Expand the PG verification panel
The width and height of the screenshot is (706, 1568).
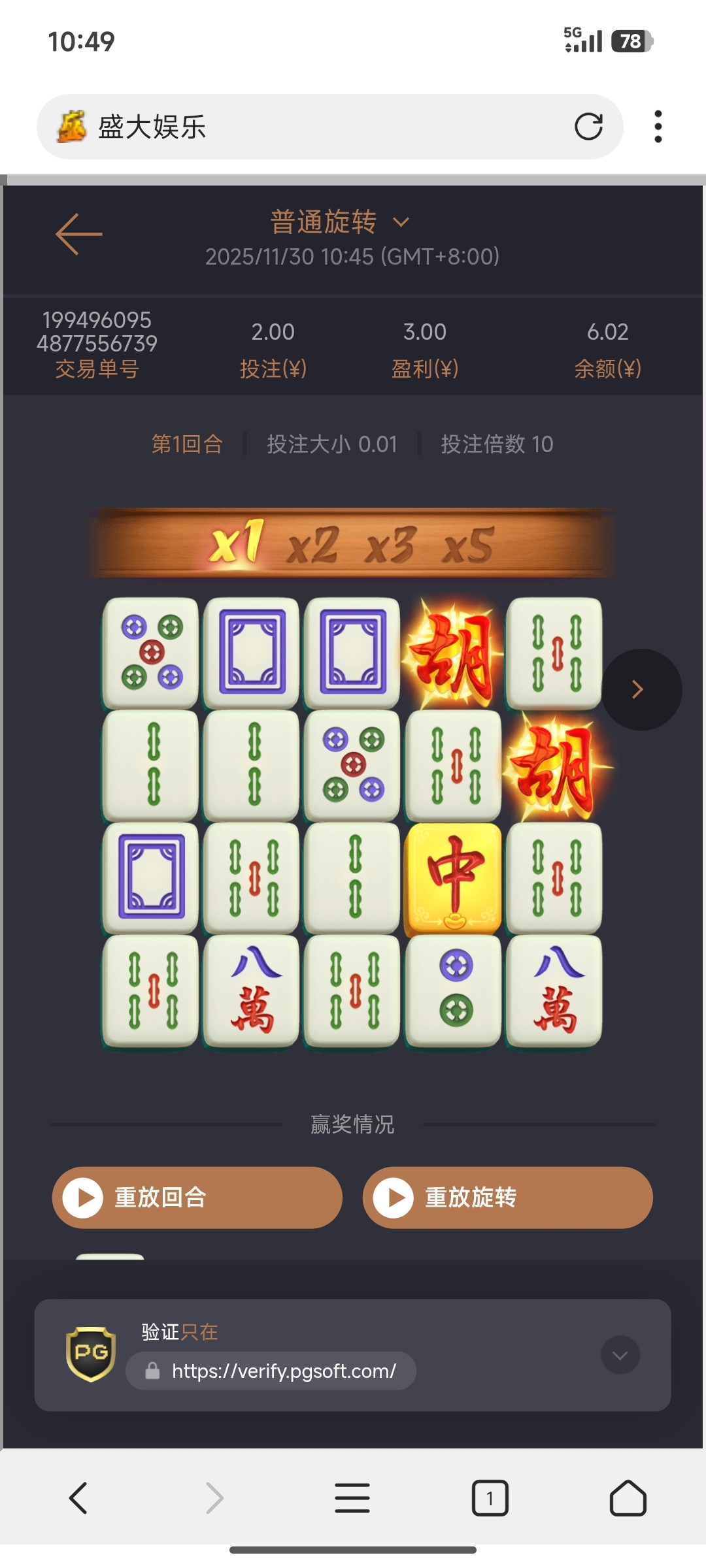point(620,1355)
